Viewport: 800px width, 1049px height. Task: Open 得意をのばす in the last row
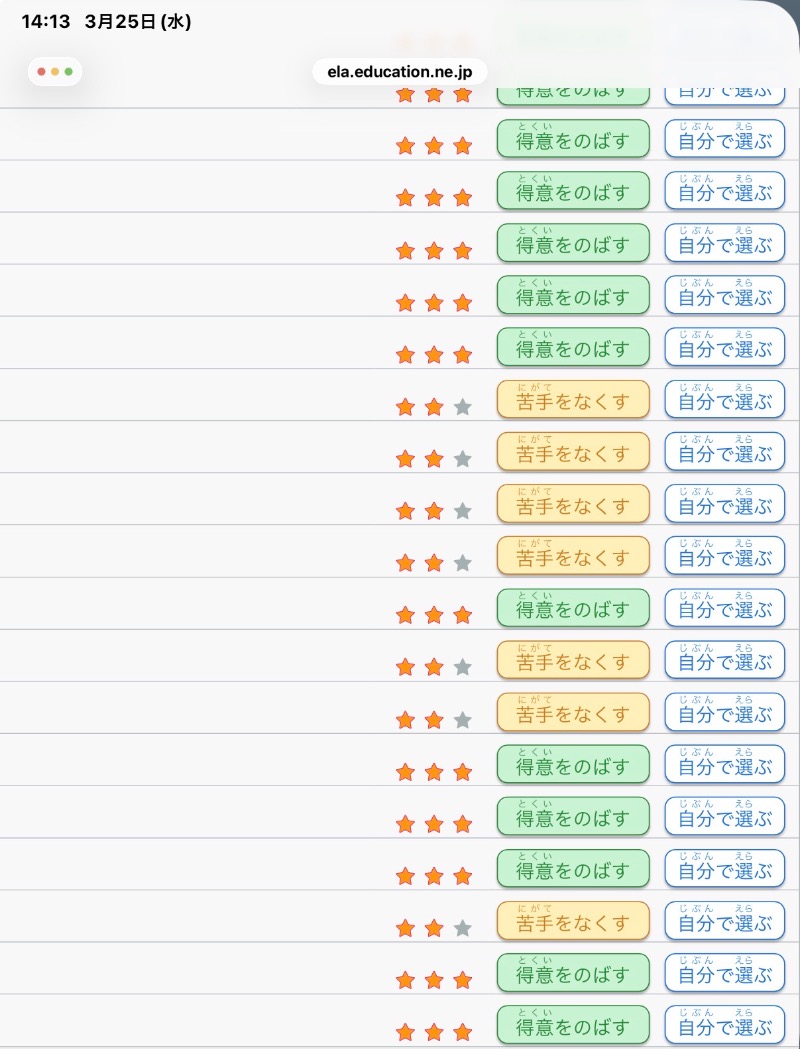tap(573, 1025)
